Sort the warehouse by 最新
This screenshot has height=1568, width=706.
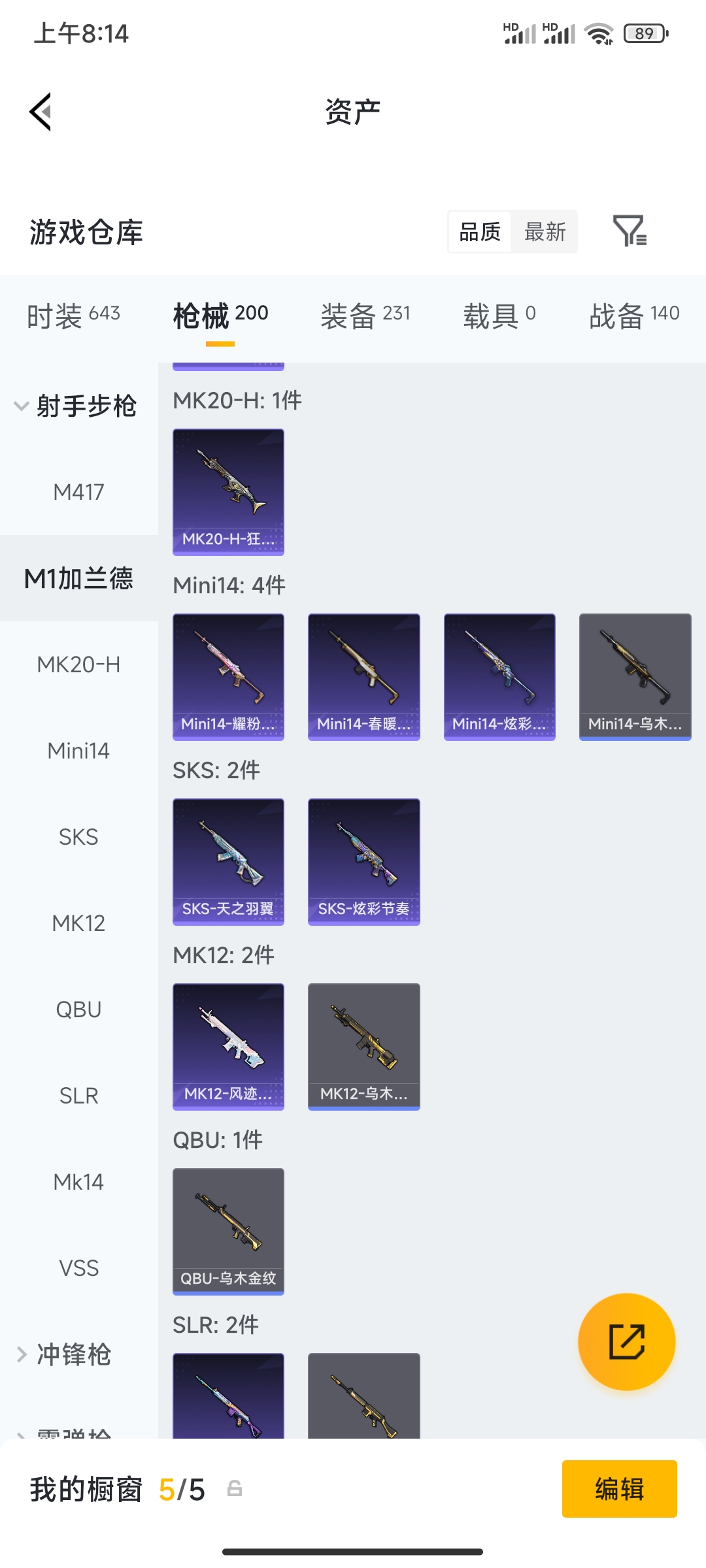tap(545, 231)
